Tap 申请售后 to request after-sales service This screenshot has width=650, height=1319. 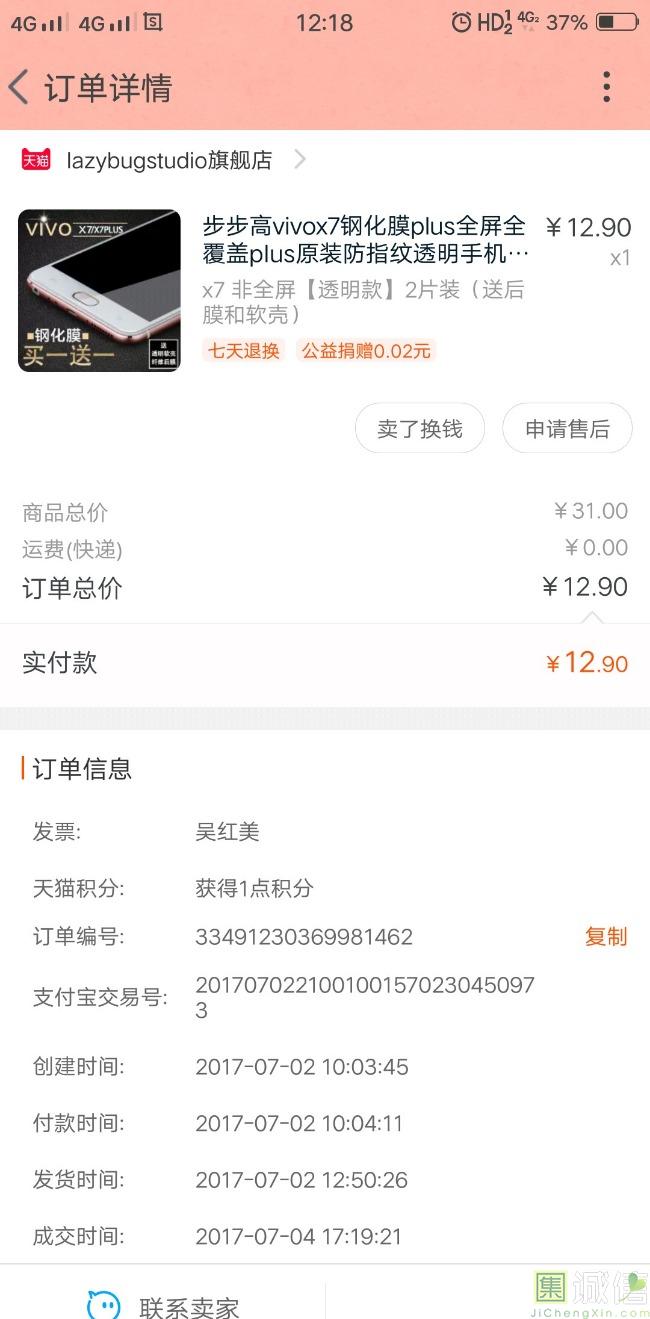[567, 429]
